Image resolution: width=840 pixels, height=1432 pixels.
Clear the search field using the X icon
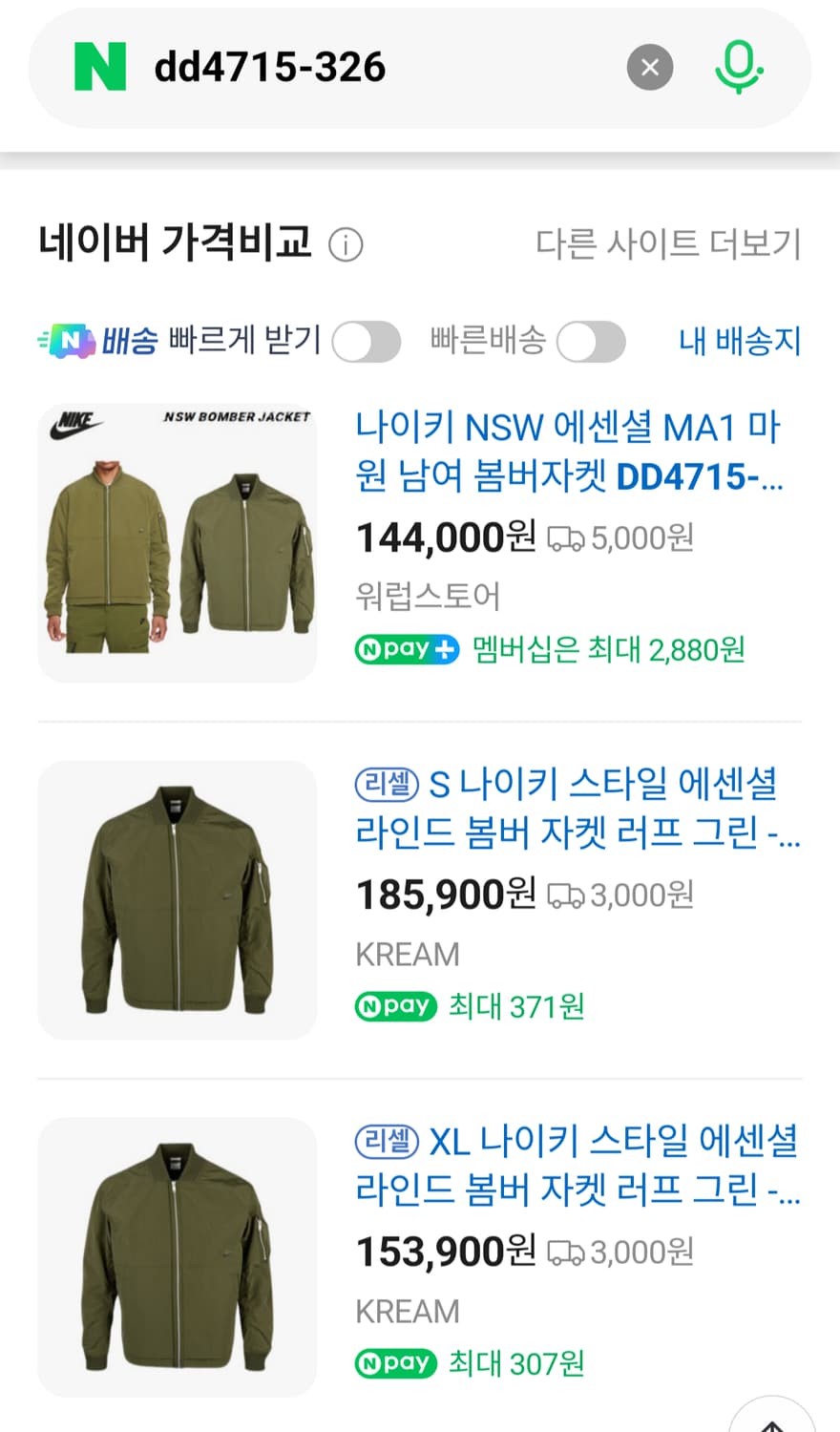[x=650, y=67]
